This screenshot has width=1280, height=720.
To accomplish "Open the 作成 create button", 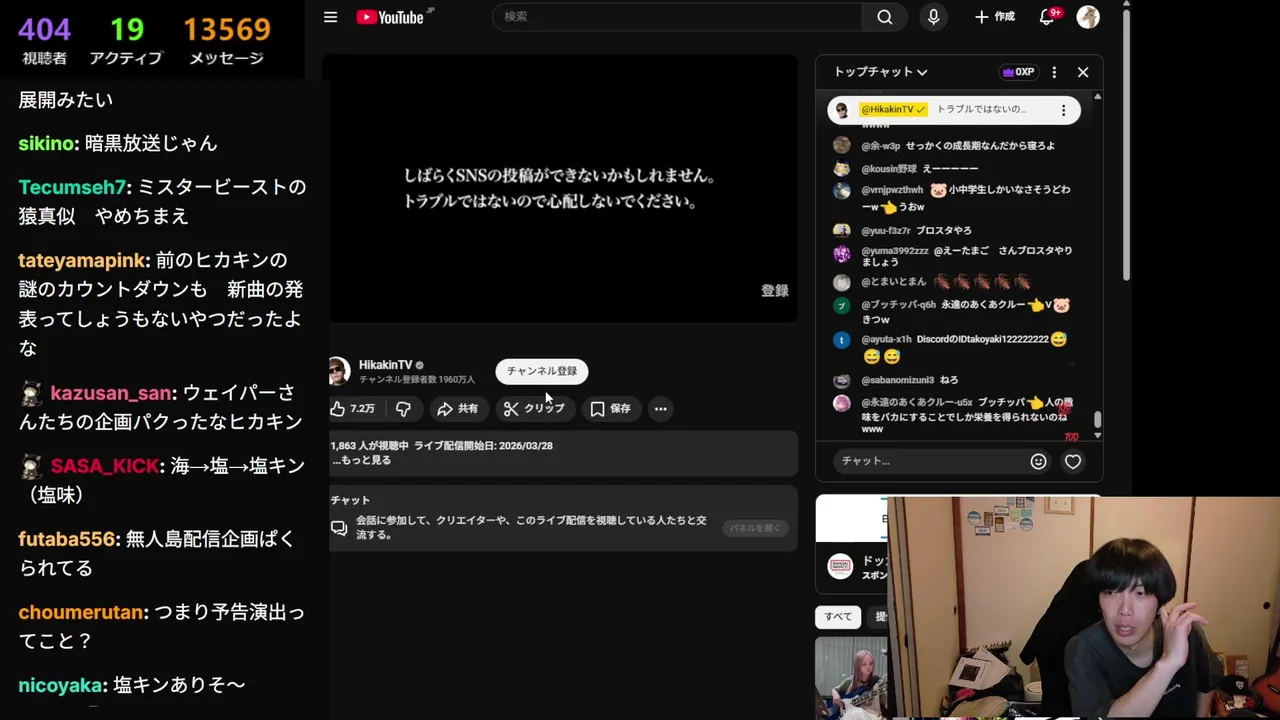I will [995, 17].
